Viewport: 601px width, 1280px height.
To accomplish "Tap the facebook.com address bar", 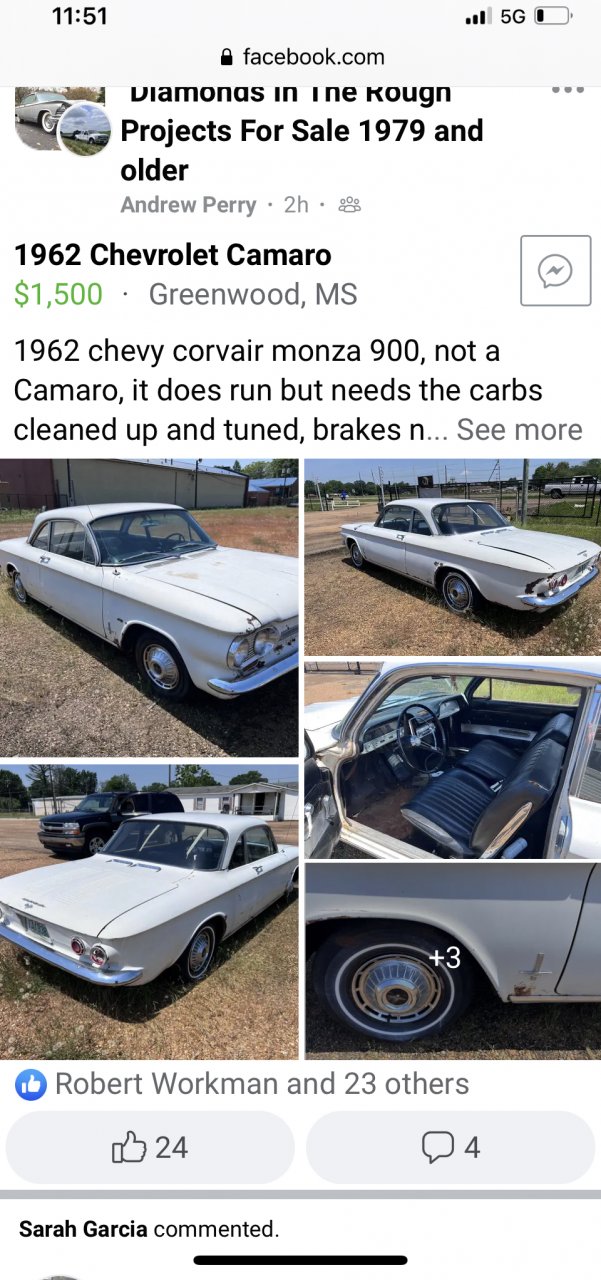I will point(301,57).
